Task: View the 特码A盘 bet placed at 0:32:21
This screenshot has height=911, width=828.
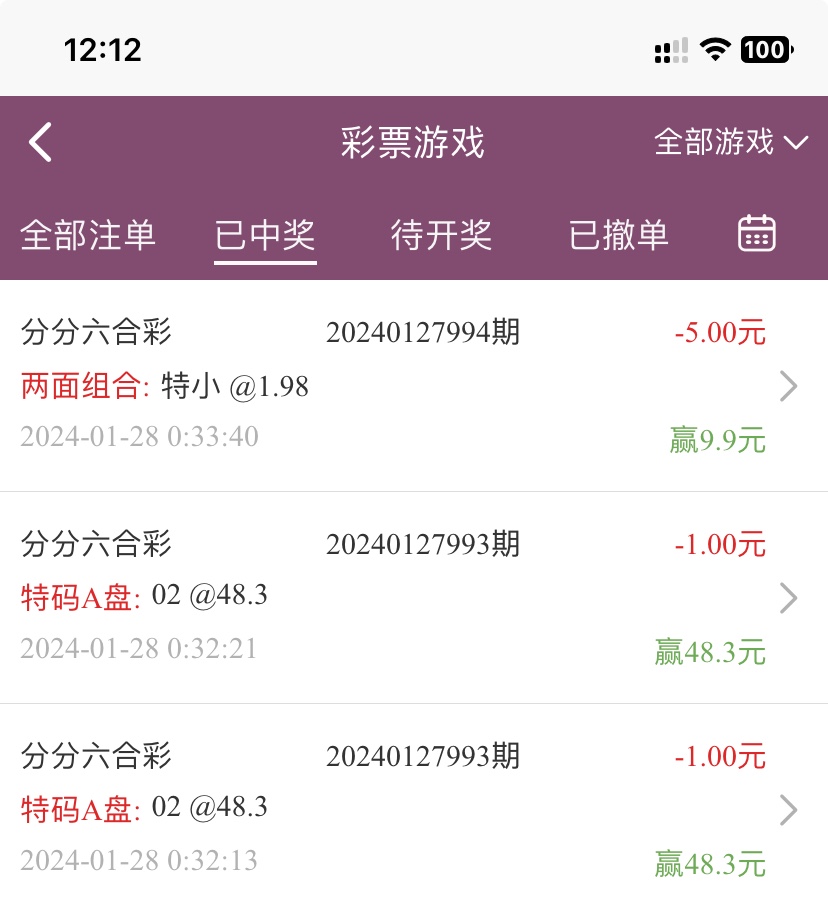Action: pos(414,597)
